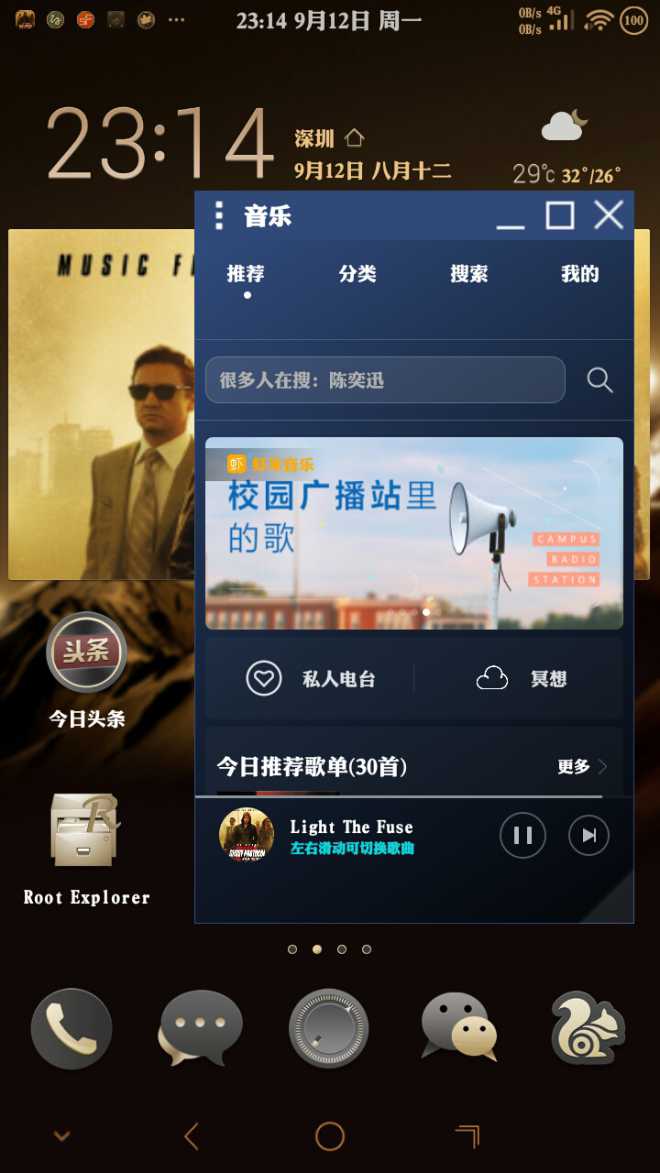This screenshot has width=660, height=1173.
Task: Open the 我的 tab
Action: click(x=579, y=274)
